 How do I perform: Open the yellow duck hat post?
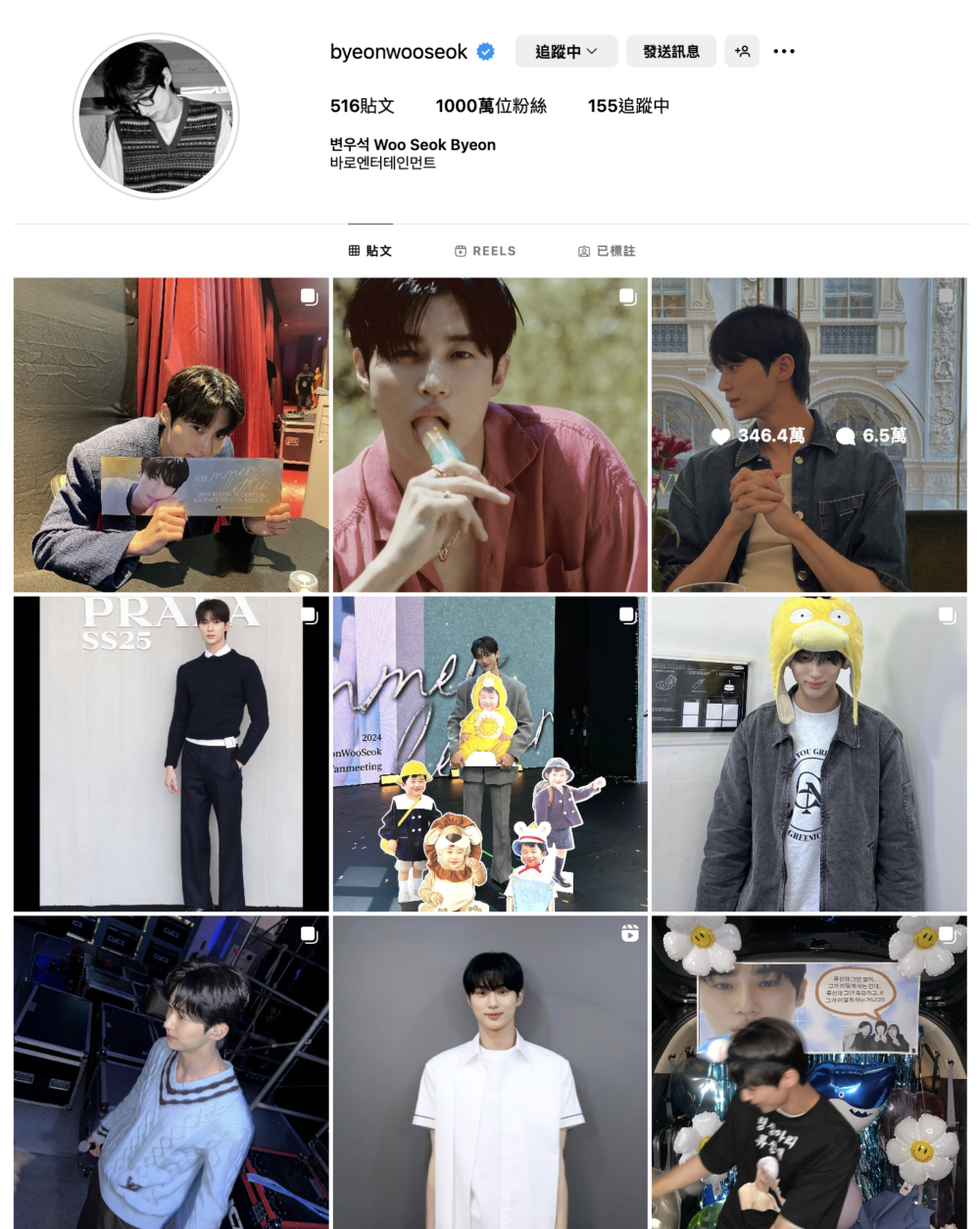coord(808,754)
